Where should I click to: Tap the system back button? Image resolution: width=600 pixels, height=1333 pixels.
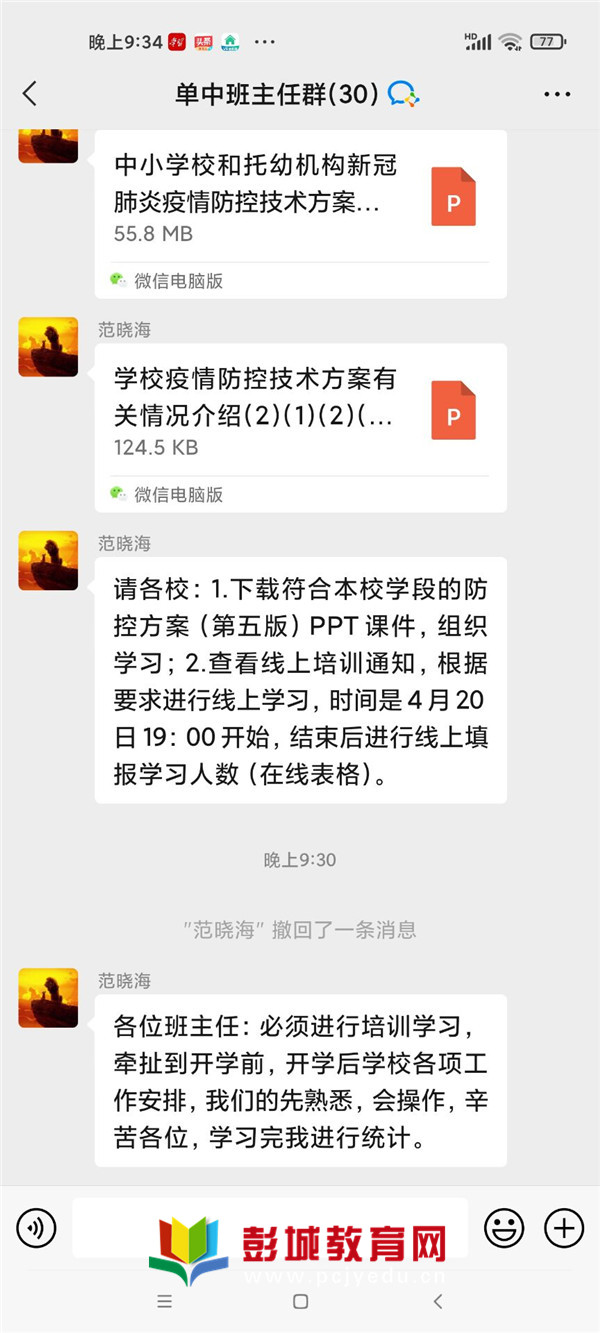(437, 1301)
